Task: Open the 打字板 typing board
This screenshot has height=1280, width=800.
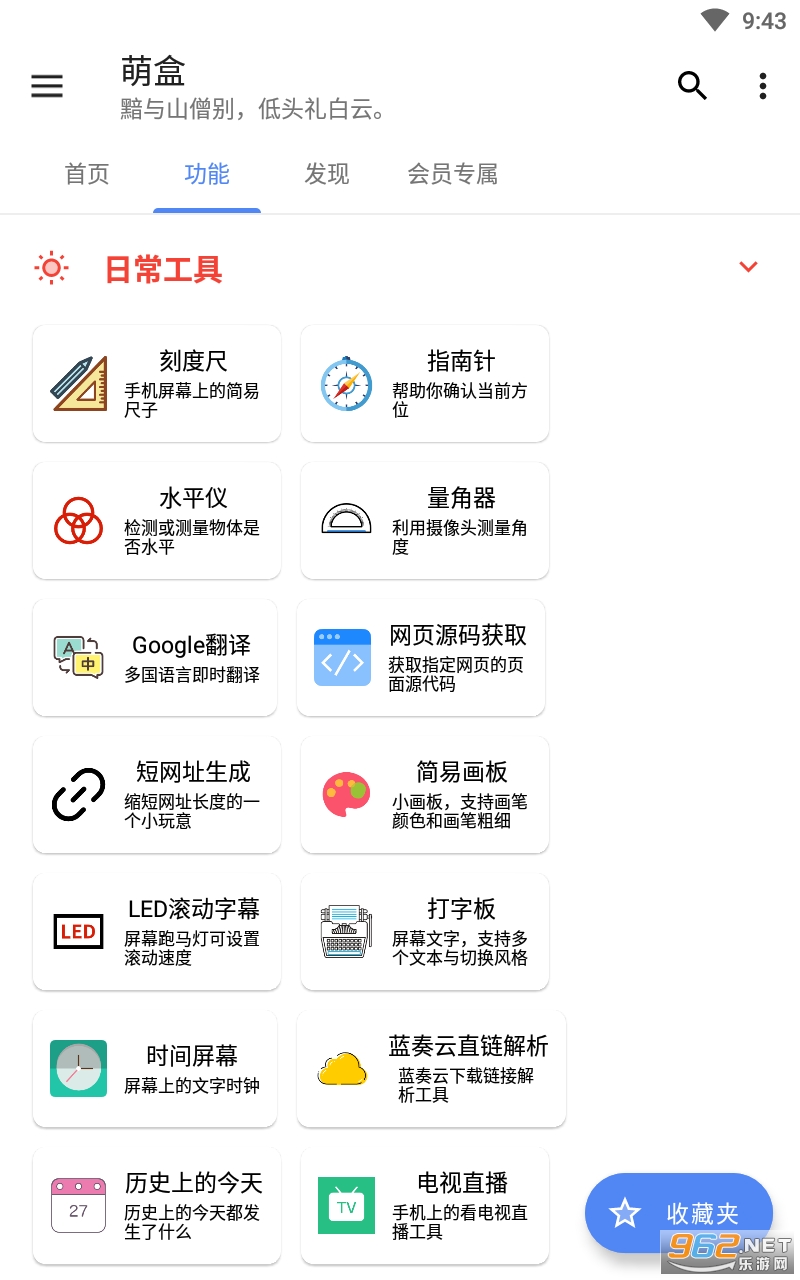Action: [425, 931]
